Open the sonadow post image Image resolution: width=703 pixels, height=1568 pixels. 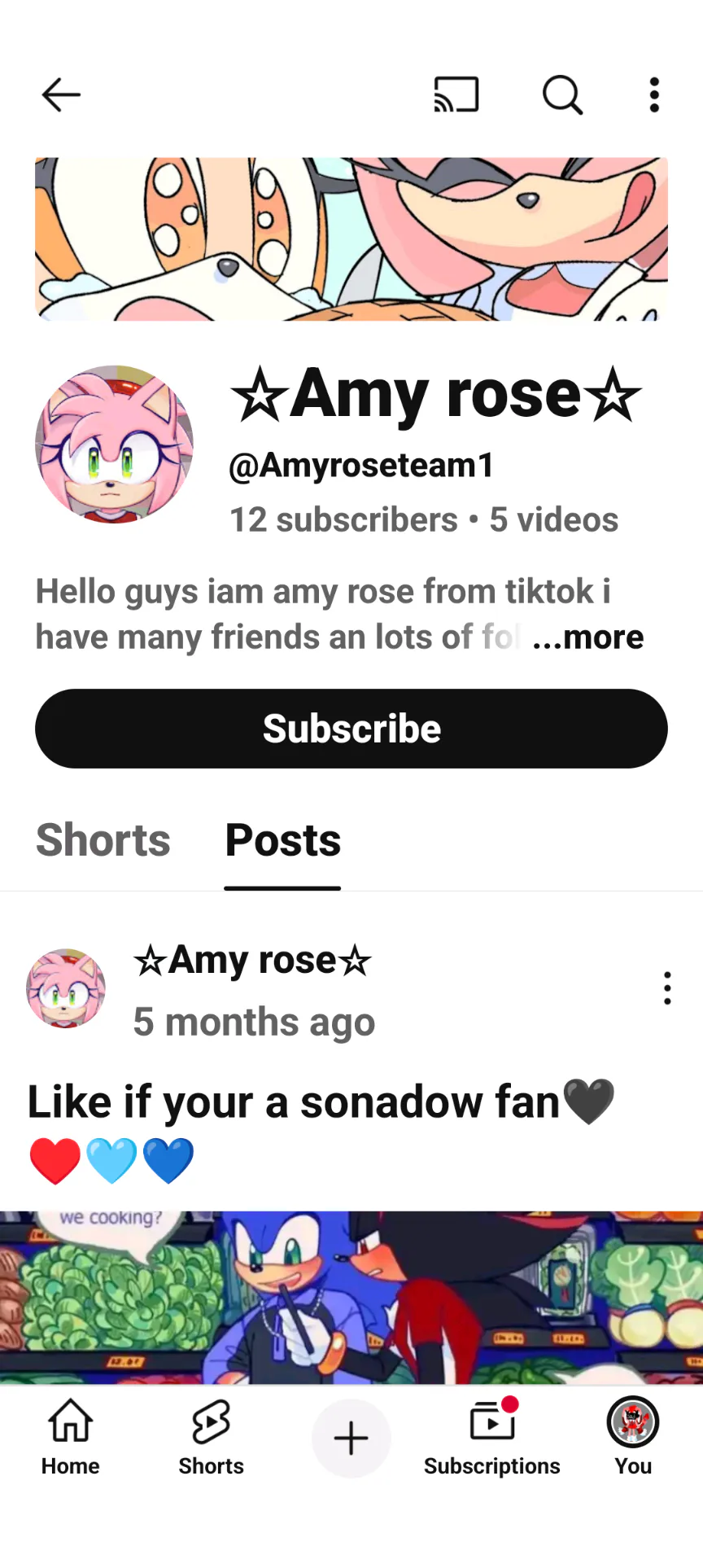click(351, 1297)
